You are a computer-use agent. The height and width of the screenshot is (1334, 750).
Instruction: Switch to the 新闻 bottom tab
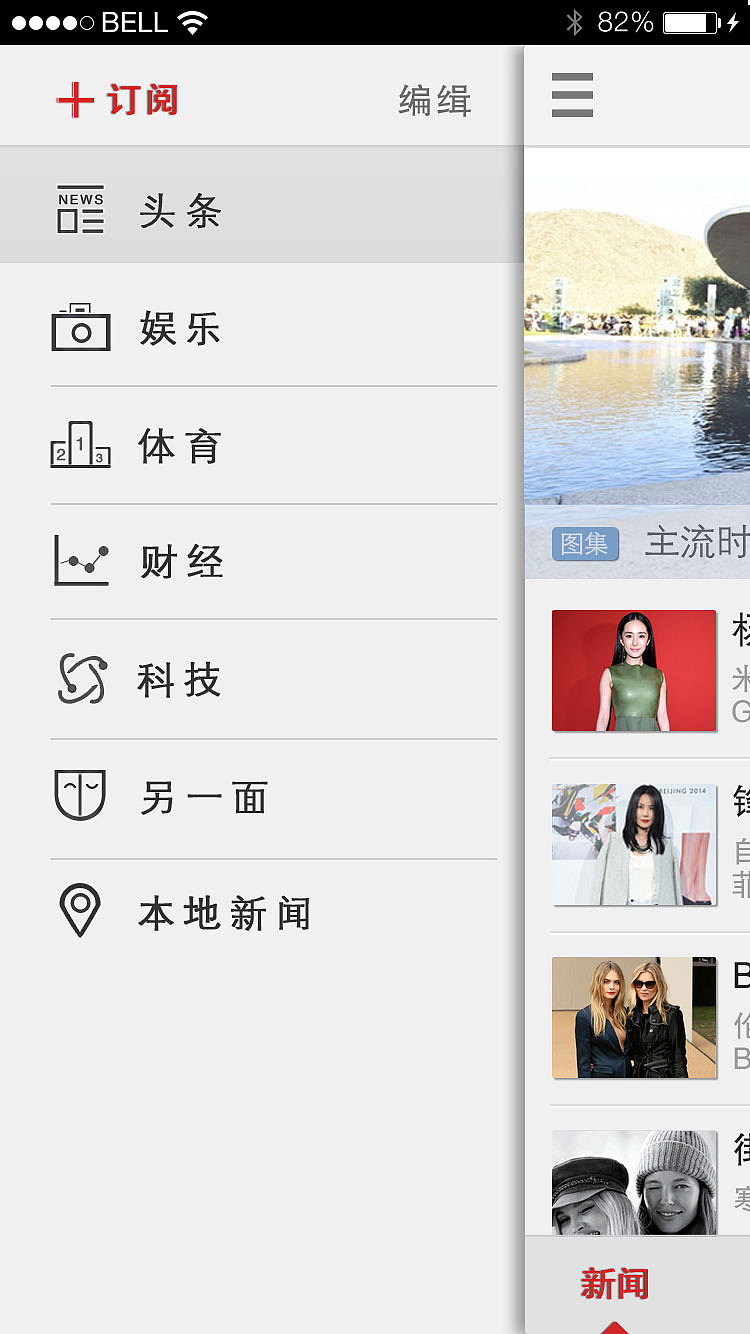[x=614, y=1284]
